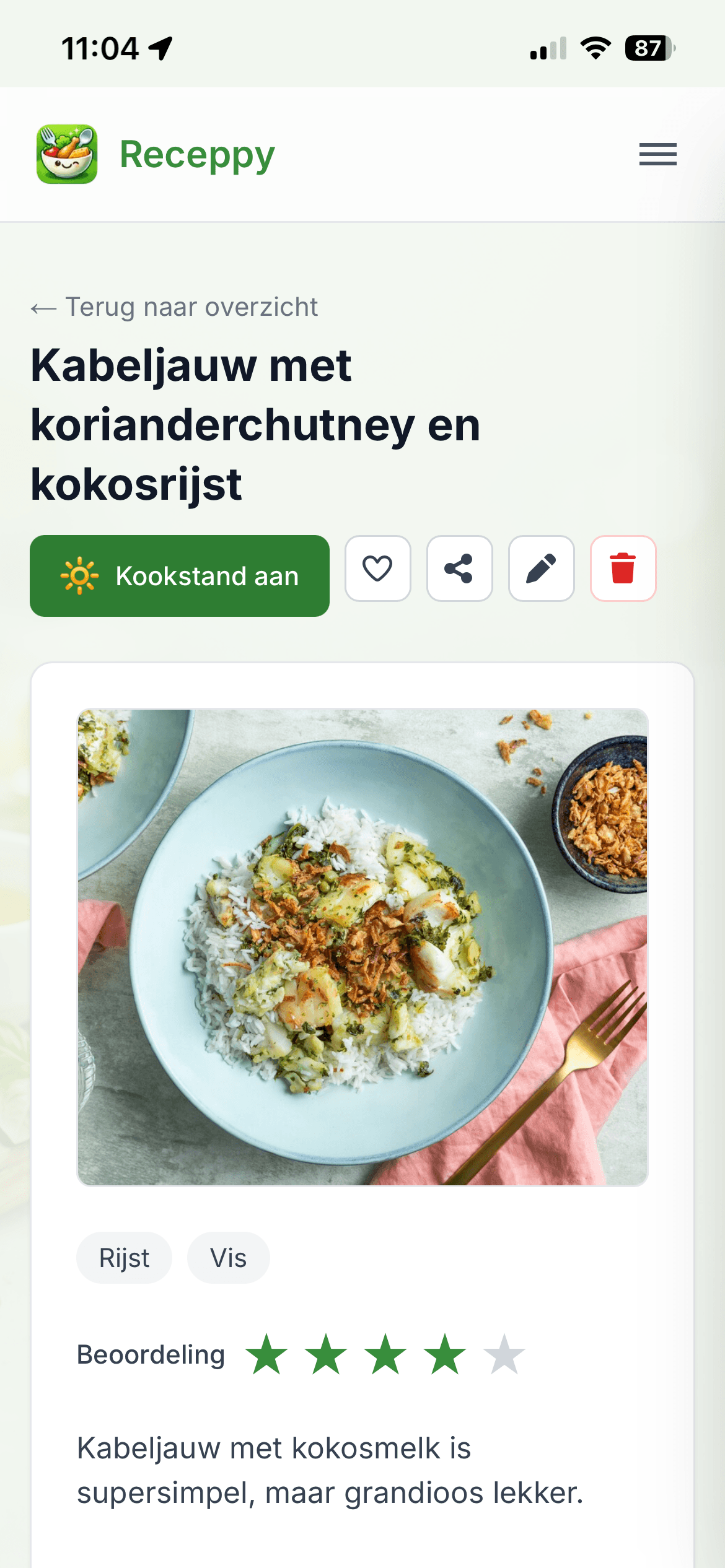This screenshot has width=725, height=1568.
Task: Enable cooking mode via Kookstand aan
Action: pyautogui.click(x=179, y=575)
